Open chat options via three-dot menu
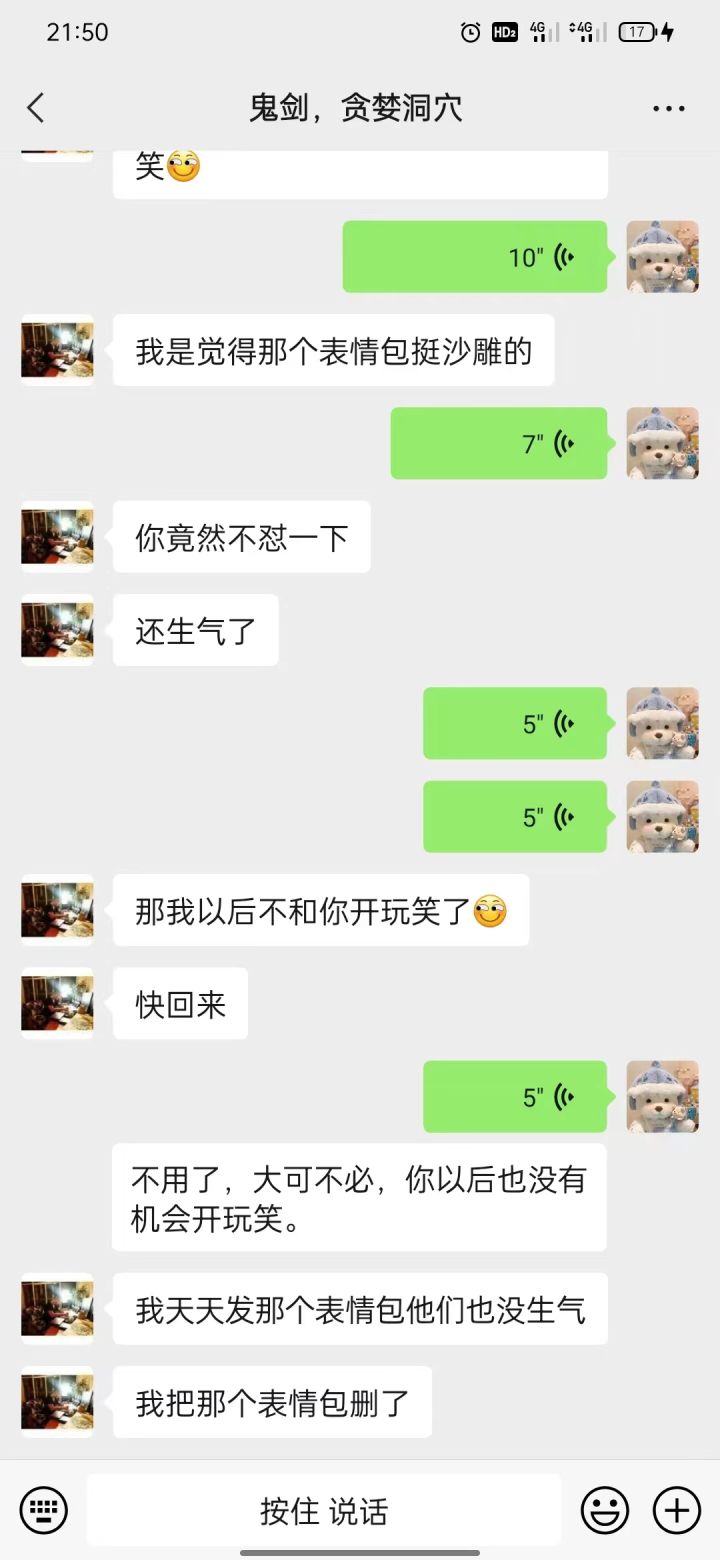This screenshot has height=1560, width=720. (666, 107)
